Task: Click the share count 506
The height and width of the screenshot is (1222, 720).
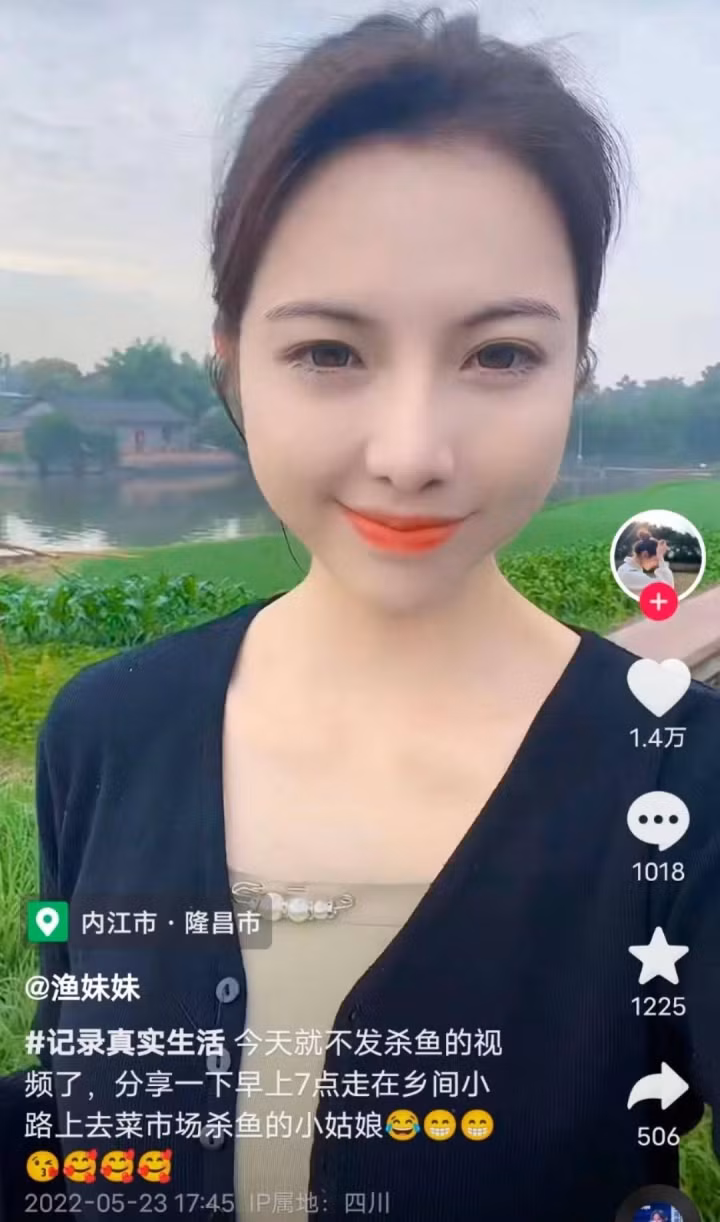Action: (660, 1136)
